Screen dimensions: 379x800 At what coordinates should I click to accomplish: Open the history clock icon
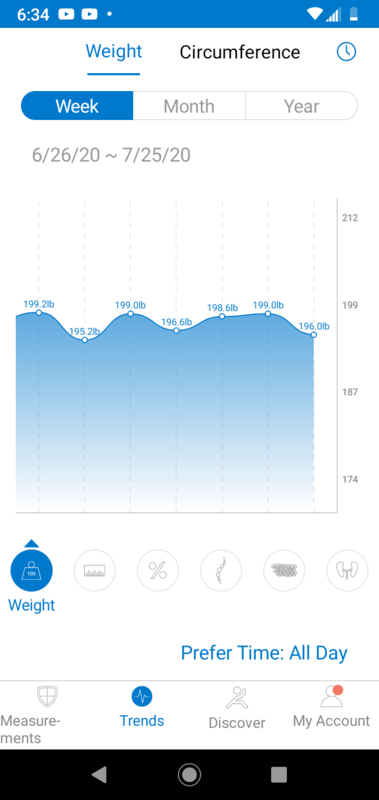(346, 52)
